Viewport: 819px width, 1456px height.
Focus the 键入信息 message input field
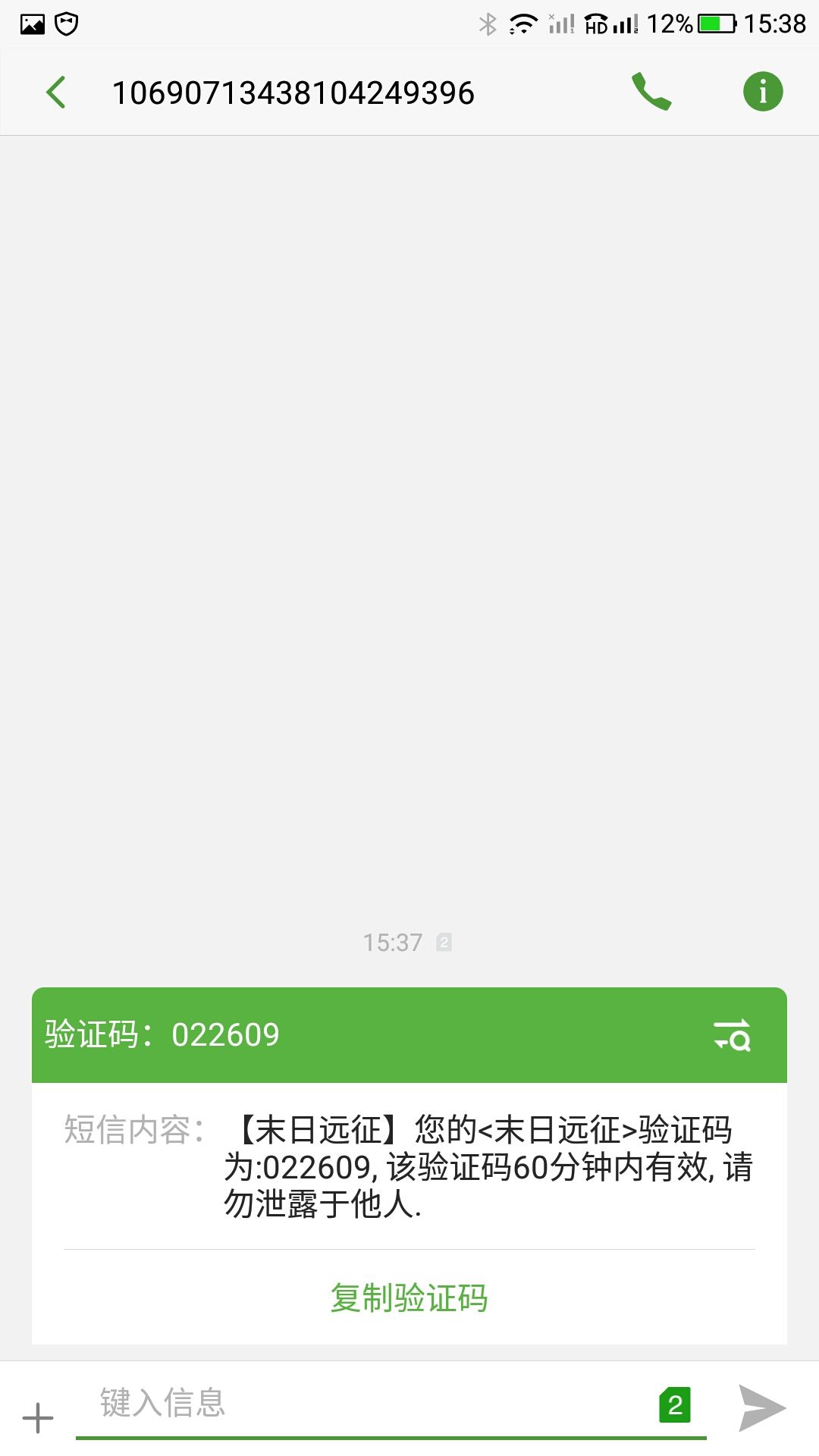(x=364, y=1403)
